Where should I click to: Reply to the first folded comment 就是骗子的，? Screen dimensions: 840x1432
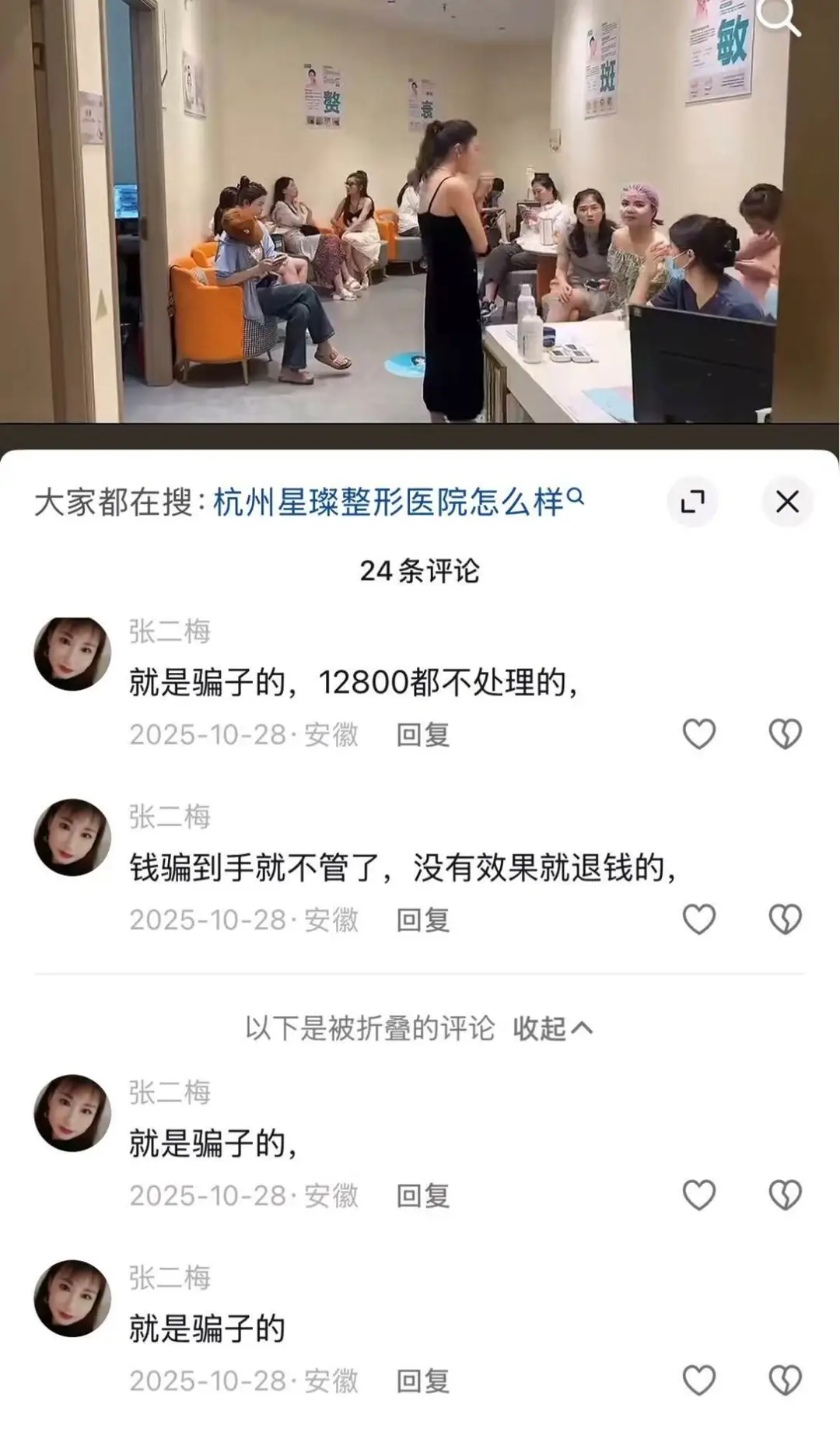pos(423,1196)
